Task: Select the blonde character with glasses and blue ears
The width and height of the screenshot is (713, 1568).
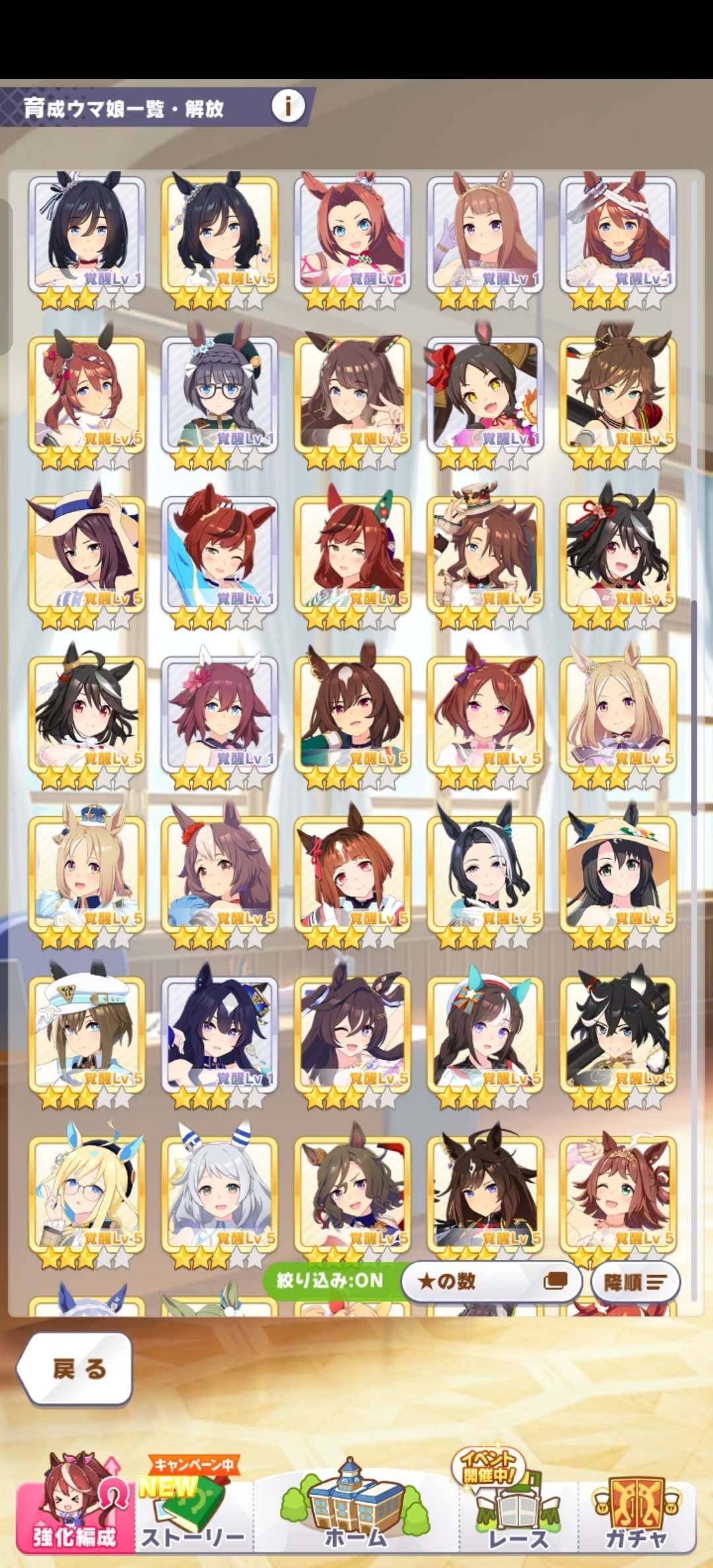Action: (86, 1194)
